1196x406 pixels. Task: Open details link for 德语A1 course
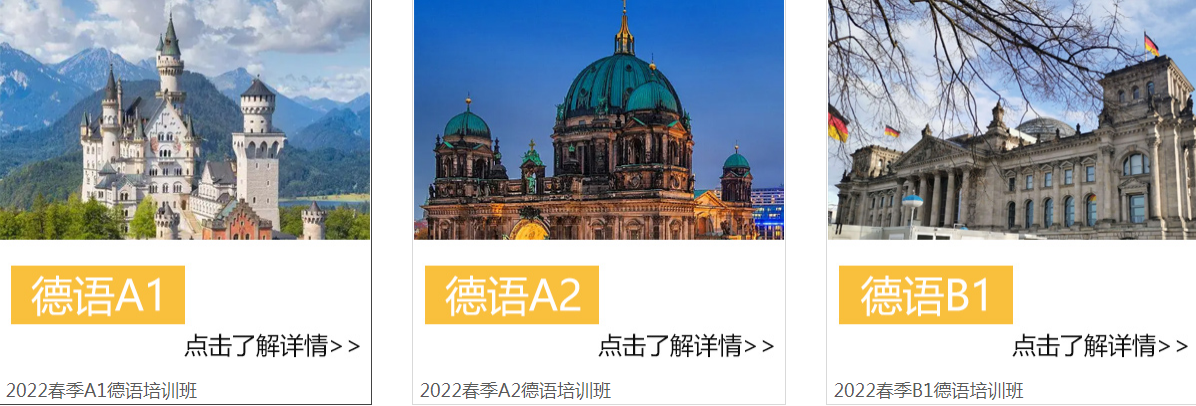[272, 346]
